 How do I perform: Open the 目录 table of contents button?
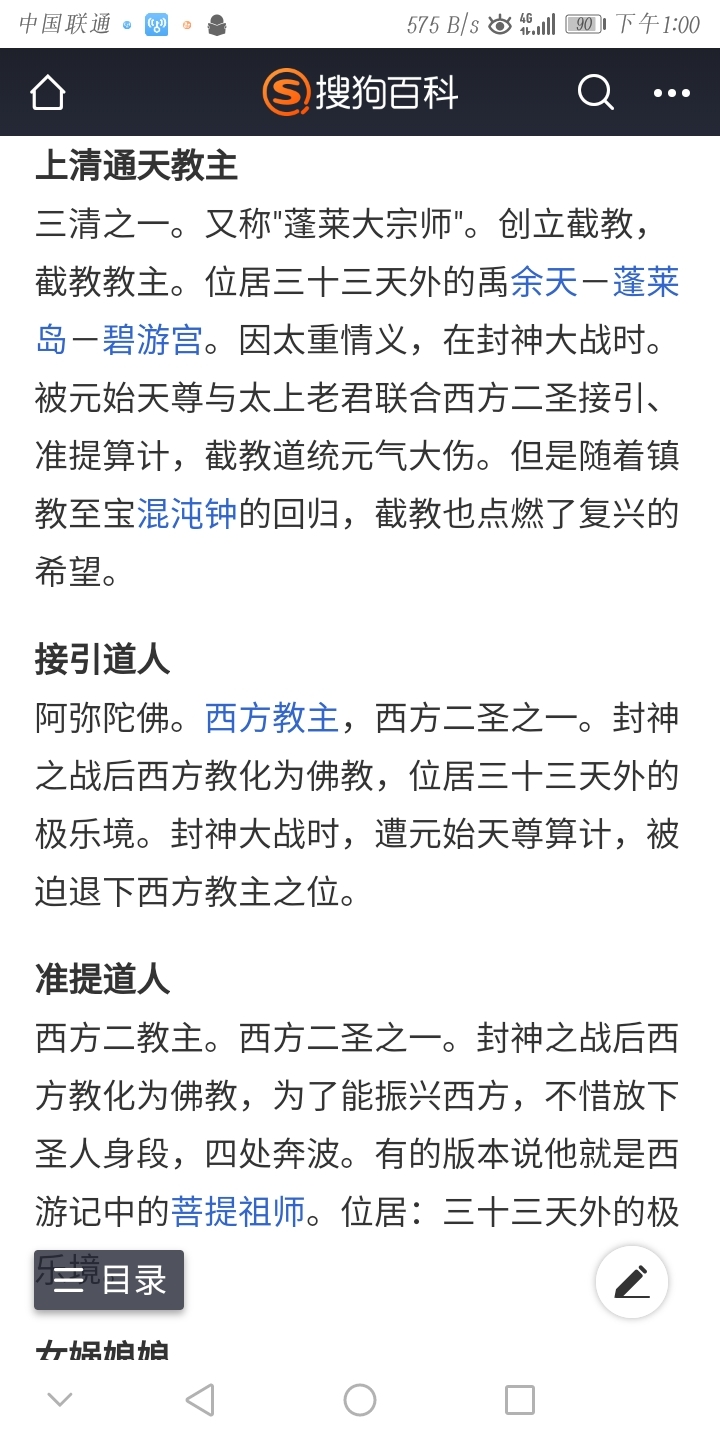point(109,1280)
